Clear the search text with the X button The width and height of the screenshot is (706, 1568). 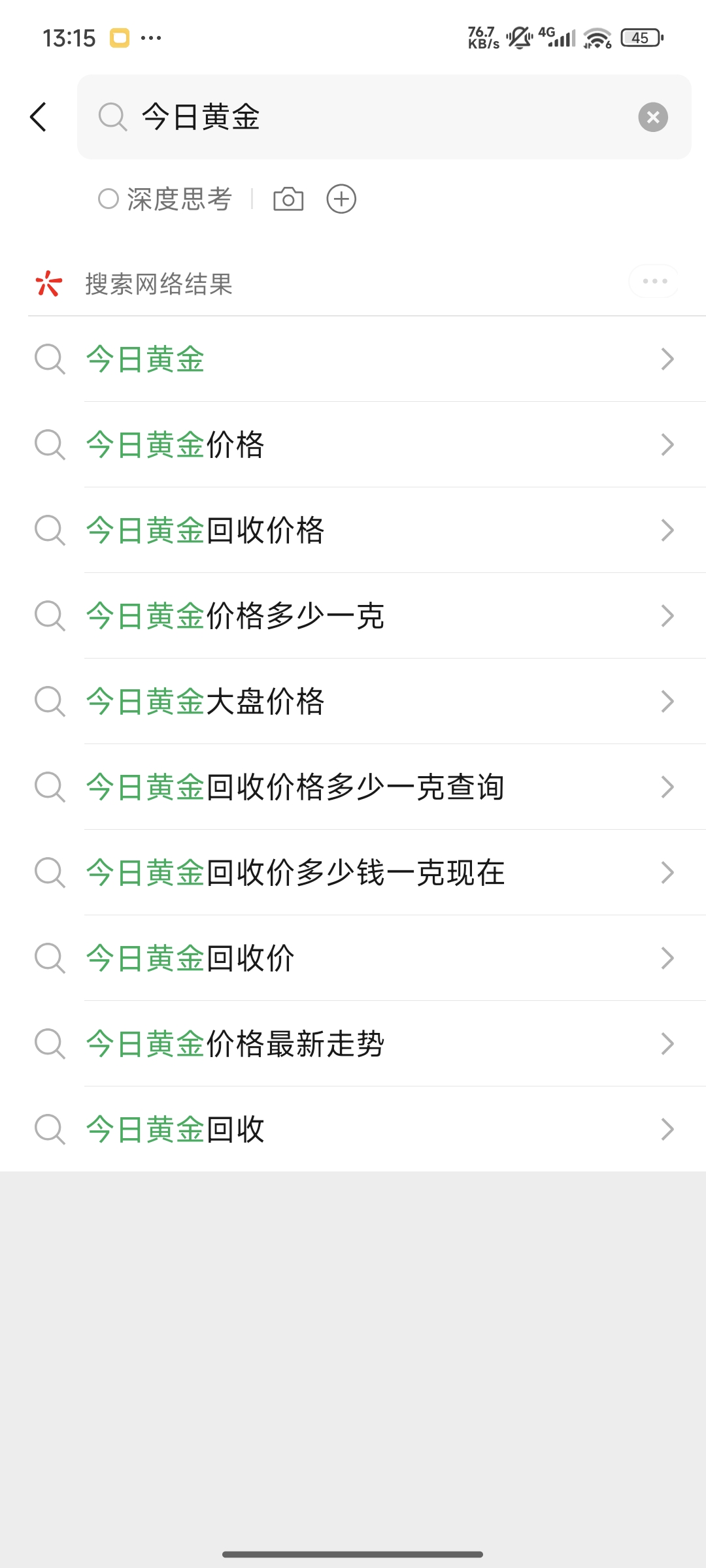652,118
